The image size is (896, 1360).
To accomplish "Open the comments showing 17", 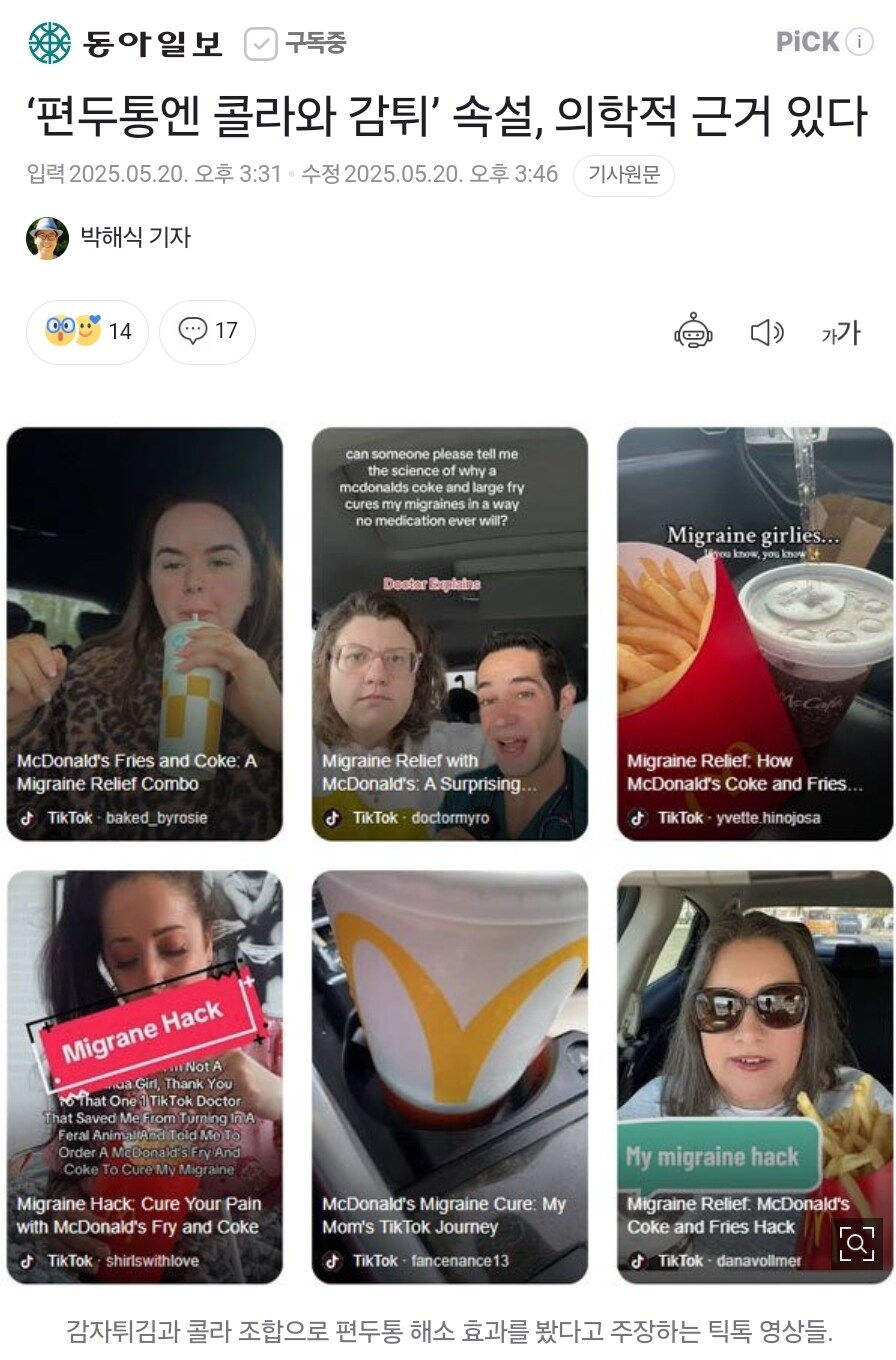I will (207, 332).
